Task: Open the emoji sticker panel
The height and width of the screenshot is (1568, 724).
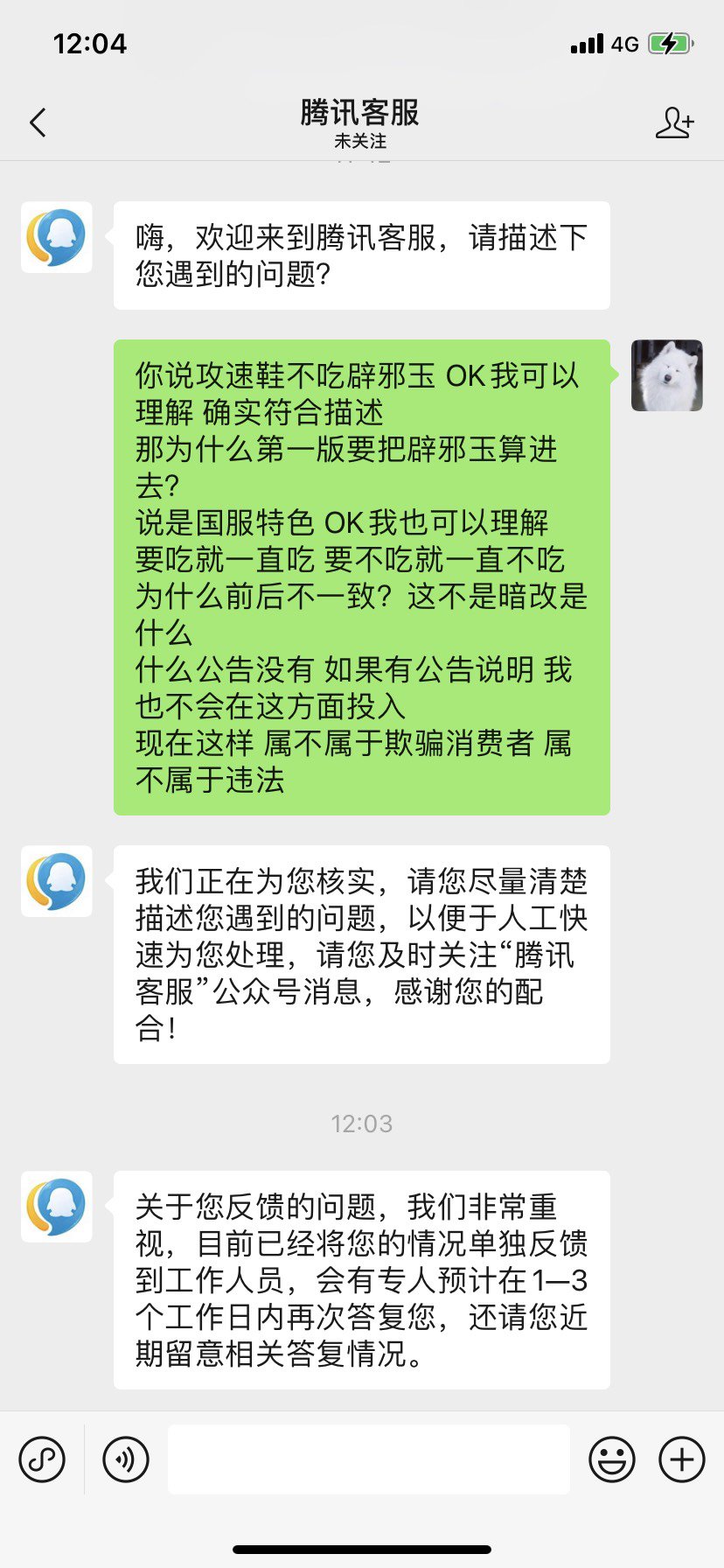Action: (612, 1459)
